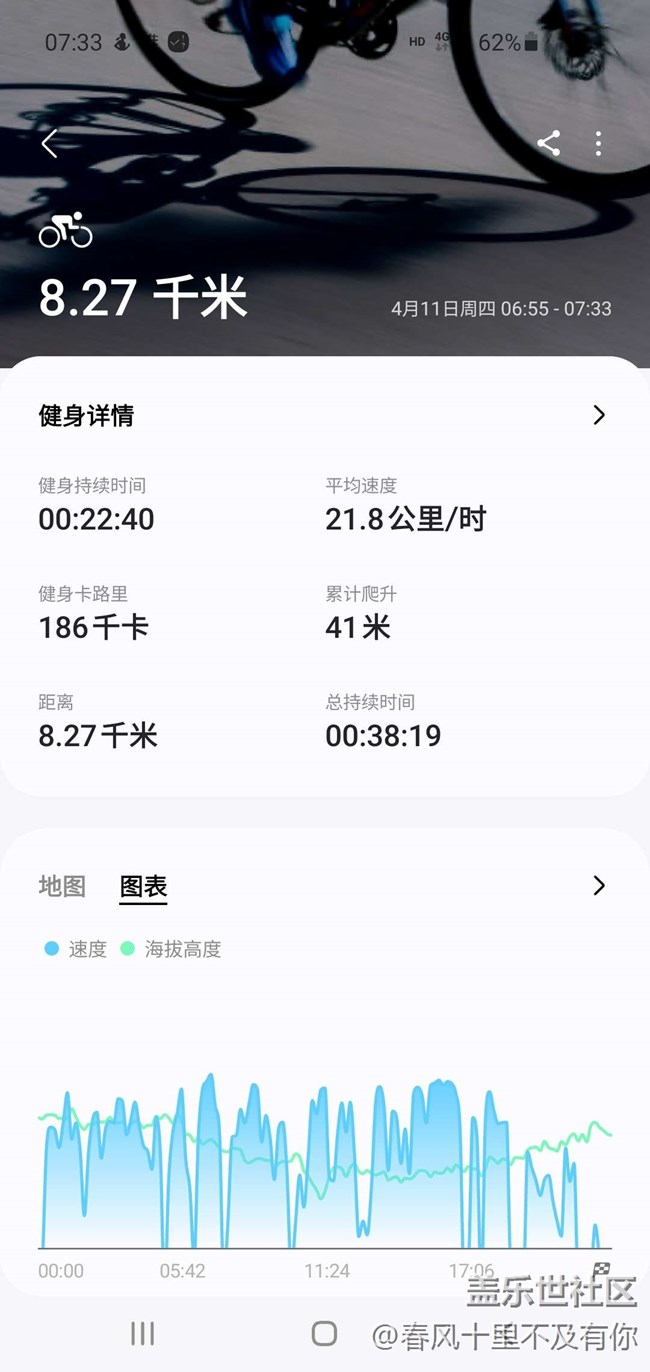The height and width of the screenshot is (1372, 650).
Task: Open the full chart via its chevron
Action: coord(598,885)
